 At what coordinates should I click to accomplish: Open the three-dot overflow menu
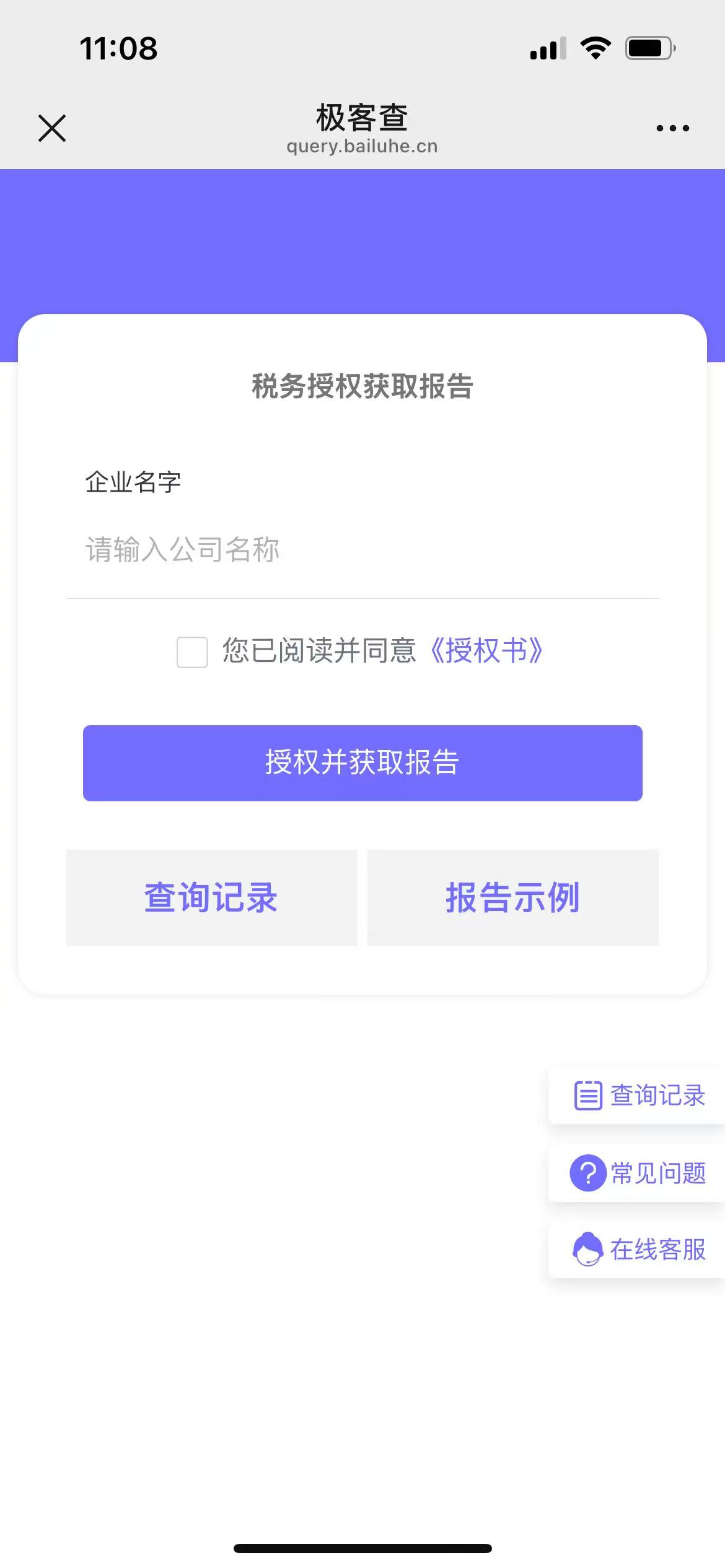pyautogui.click(x=672, y=128)
